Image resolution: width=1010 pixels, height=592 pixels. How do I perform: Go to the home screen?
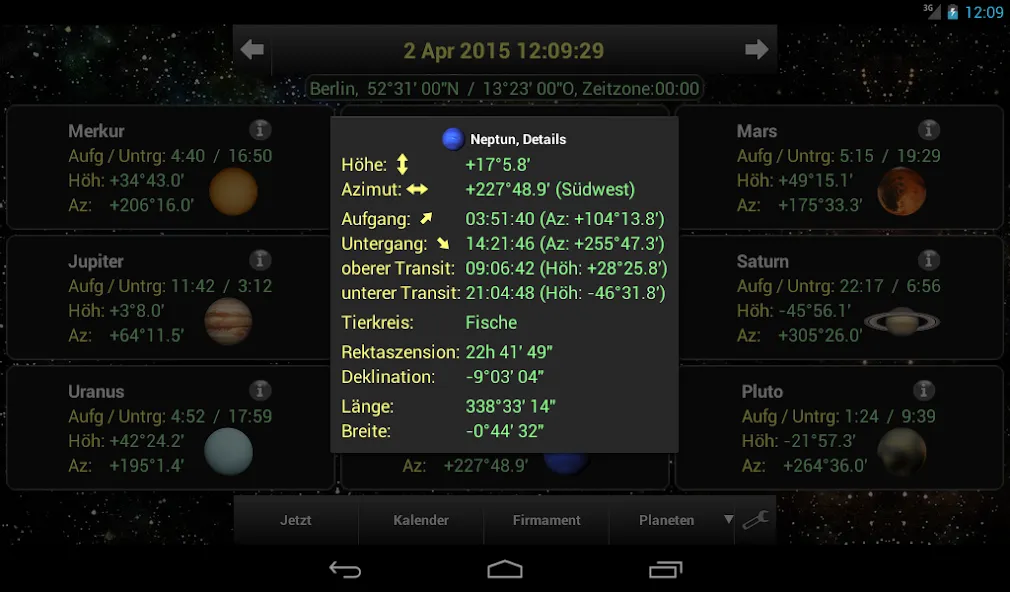pos(504,569)
